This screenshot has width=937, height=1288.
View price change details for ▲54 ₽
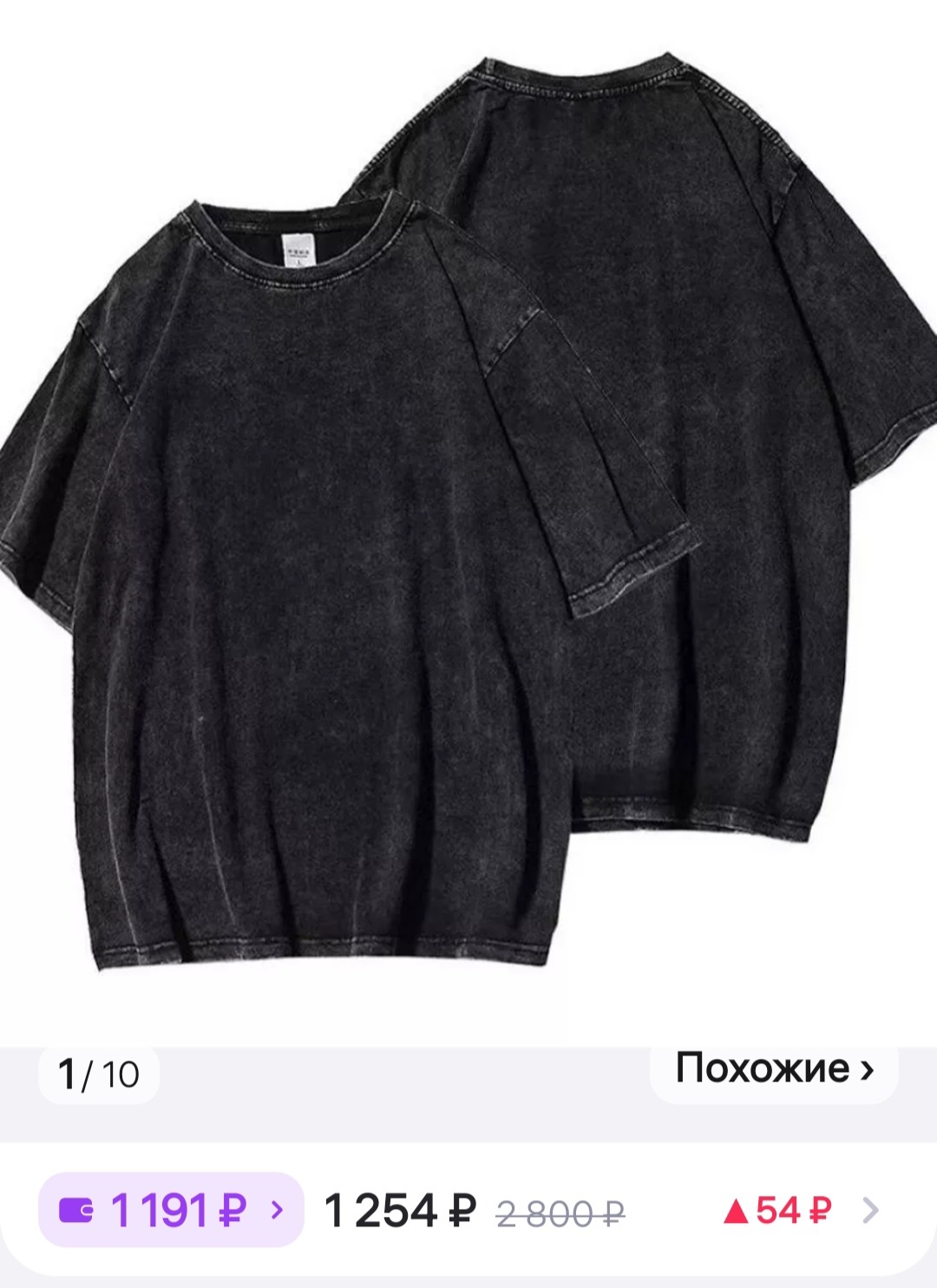pyautogui.click(x=799, y=1210)
